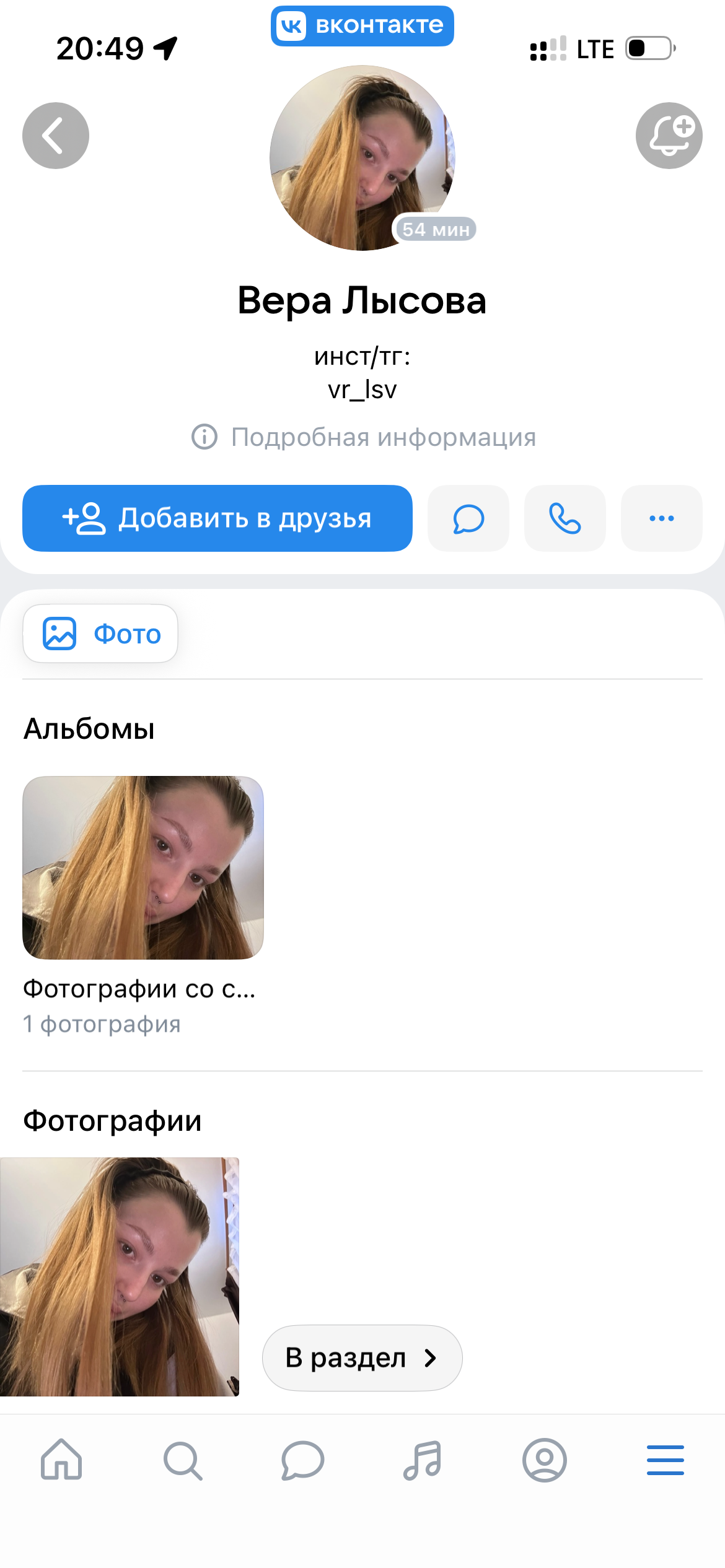Switch to the home tab

point(61,1460)
